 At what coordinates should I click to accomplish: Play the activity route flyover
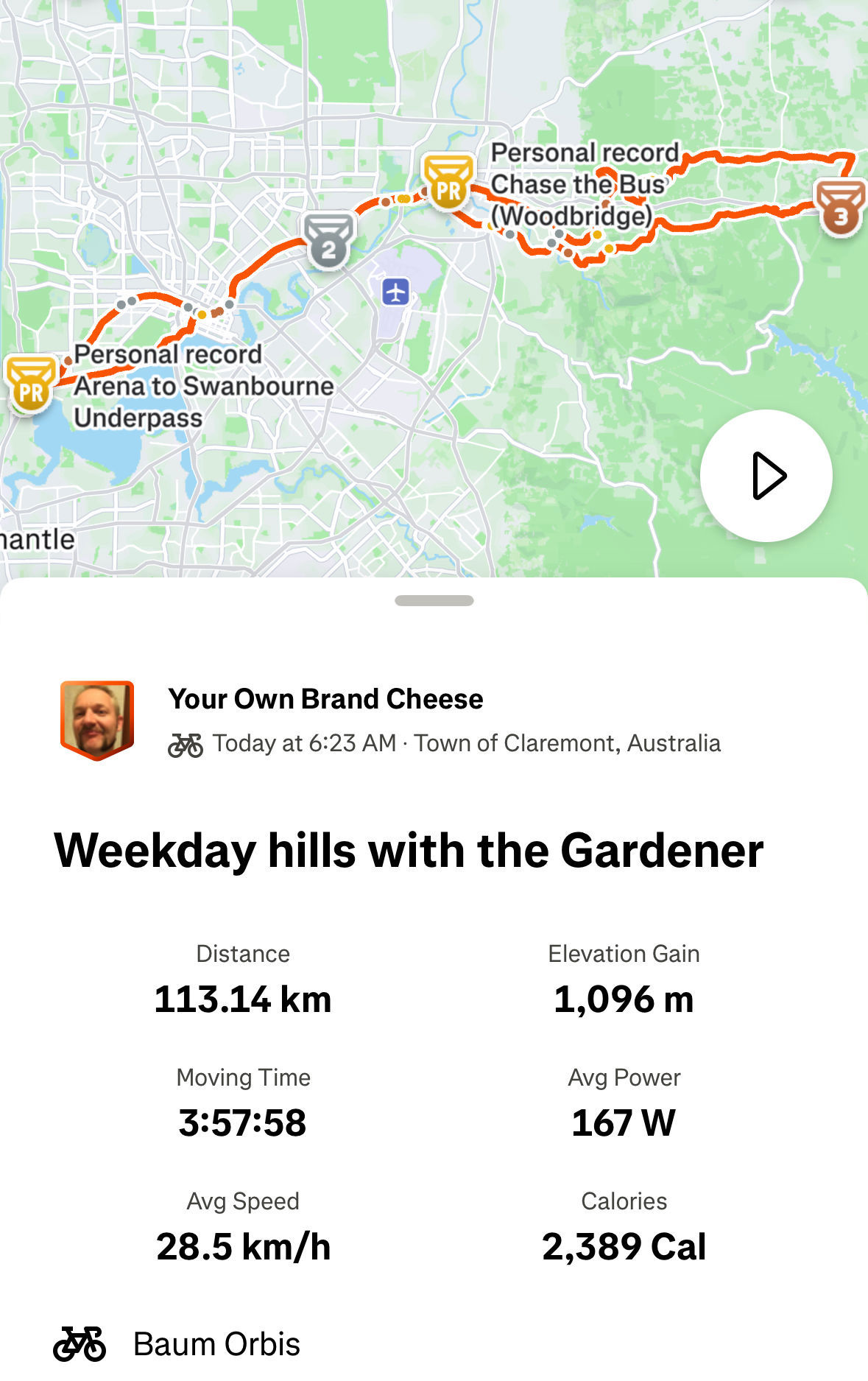766,476
